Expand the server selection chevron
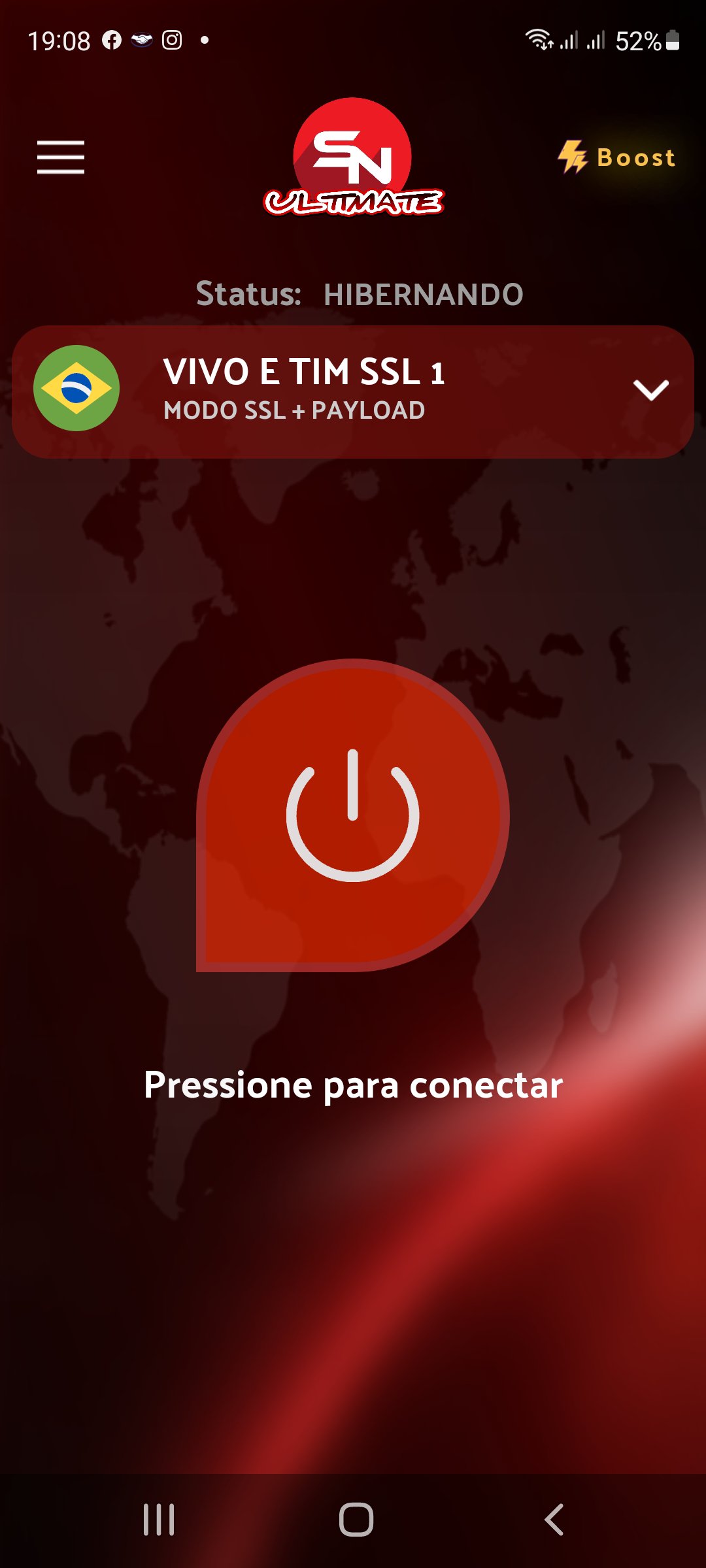Viewport: 706px width, 1568px height. tap(650, 389)
